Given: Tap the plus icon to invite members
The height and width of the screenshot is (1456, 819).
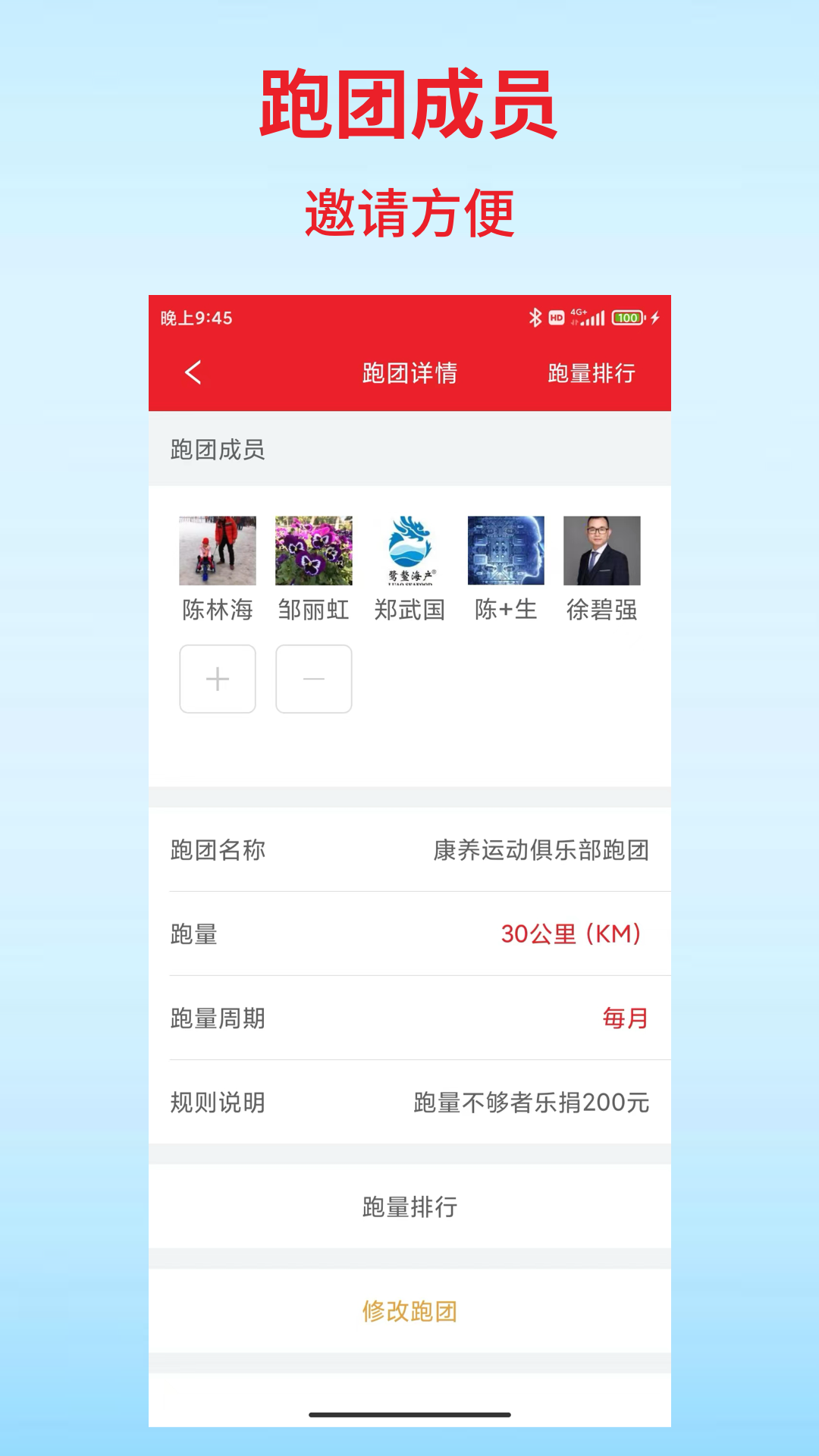Looking at the screenshot, I should coord(217,679).
